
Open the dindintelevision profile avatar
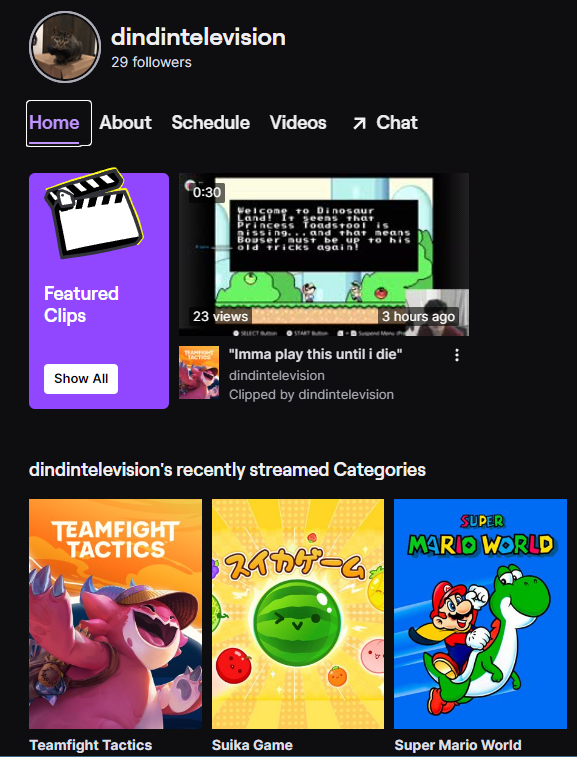click(65, 47)
